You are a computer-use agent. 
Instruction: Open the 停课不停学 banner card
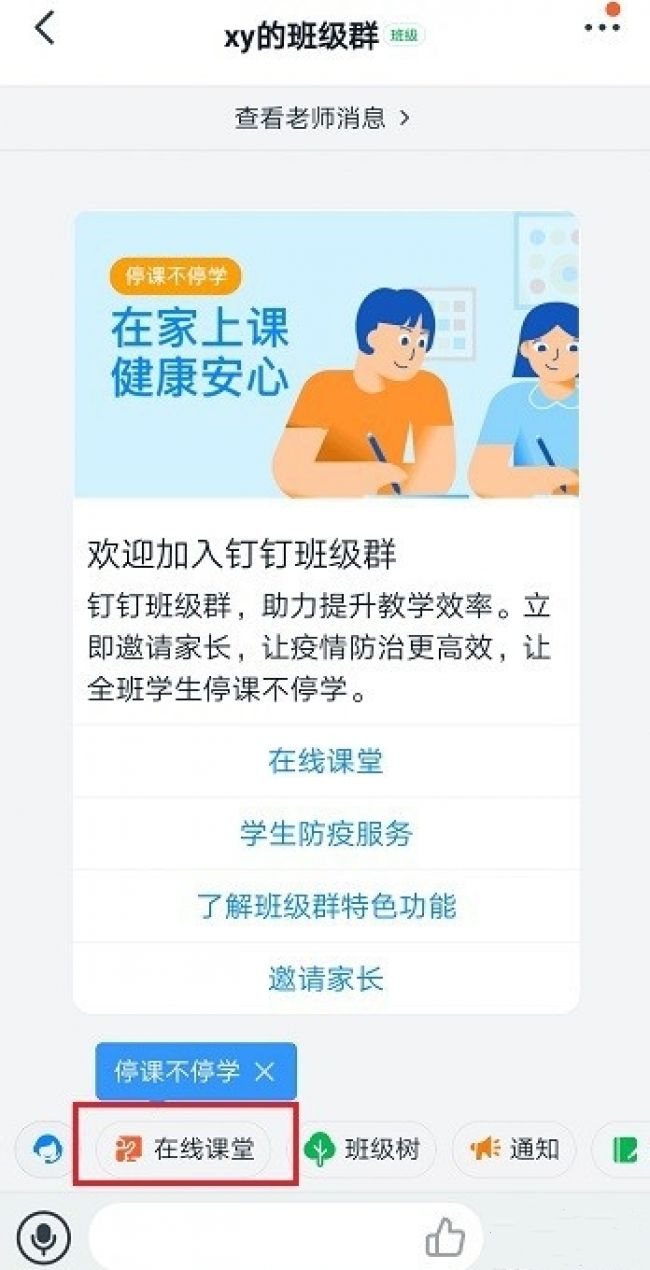[326, 354]
